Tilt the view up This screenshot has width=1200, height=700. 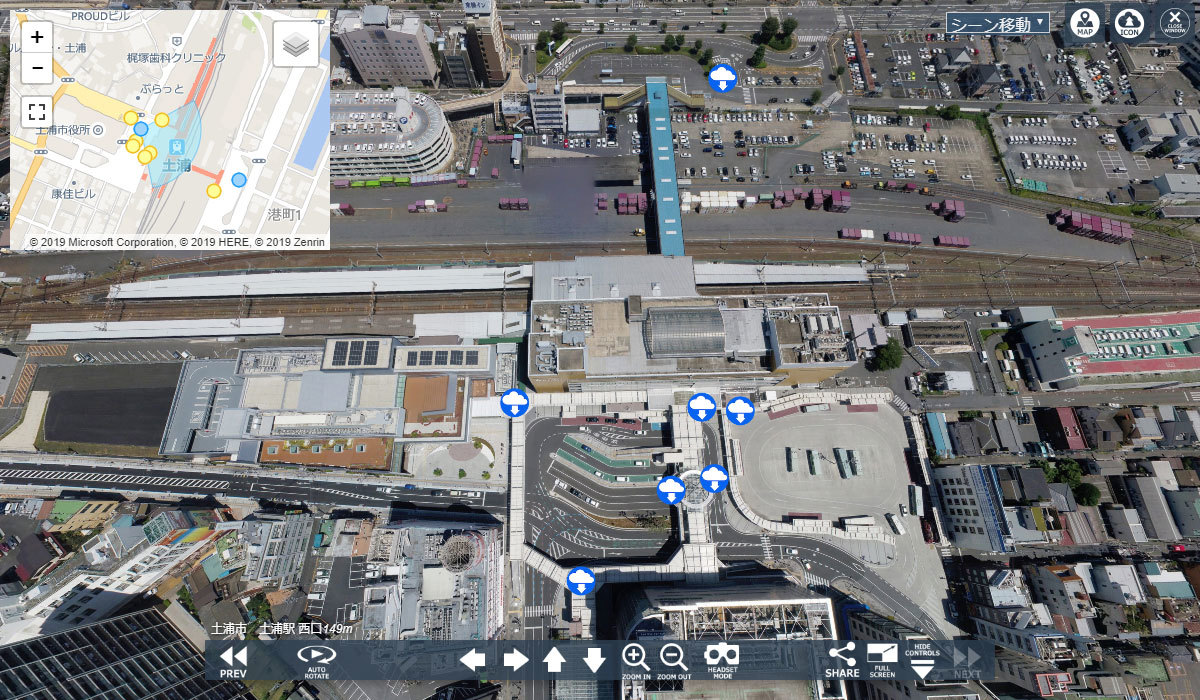click(x=554, y=660)
